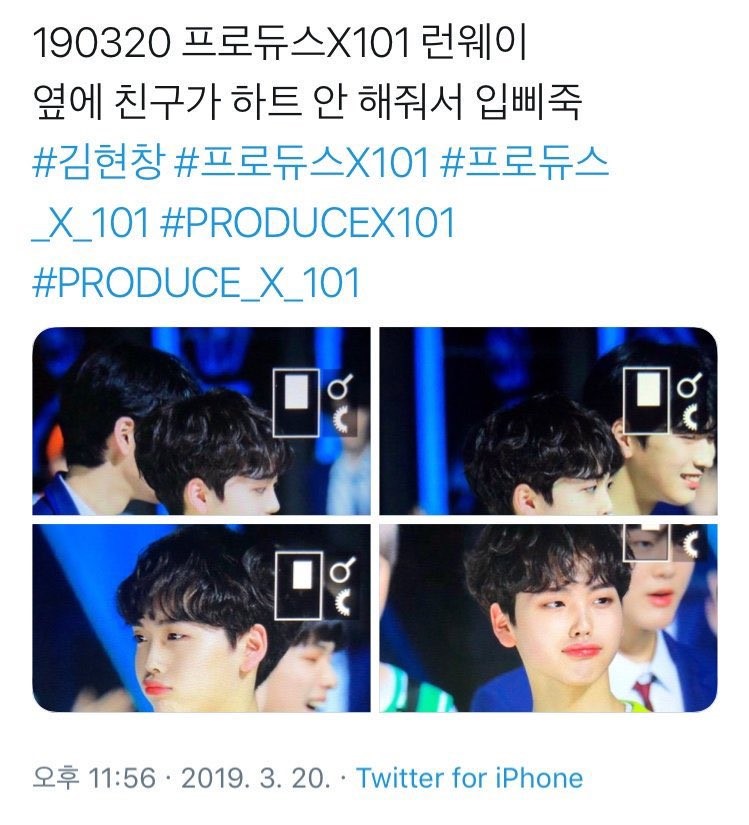749x825 pixels.
Task: Open the #PRODUCE_X_101 hashtag
Action: (196, 283)
